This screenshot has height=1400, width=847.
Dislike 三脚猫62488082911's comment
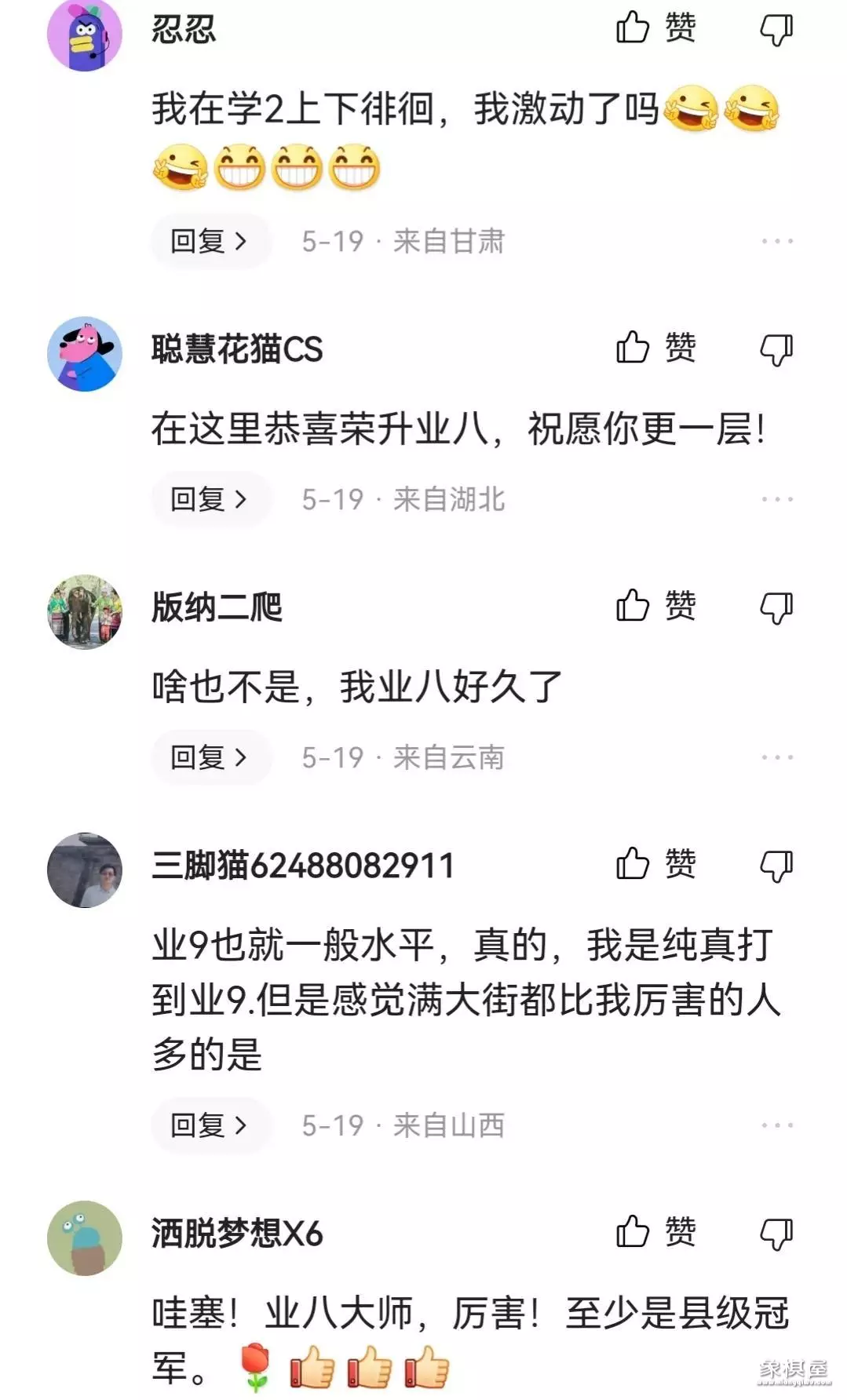coord(776,866)
